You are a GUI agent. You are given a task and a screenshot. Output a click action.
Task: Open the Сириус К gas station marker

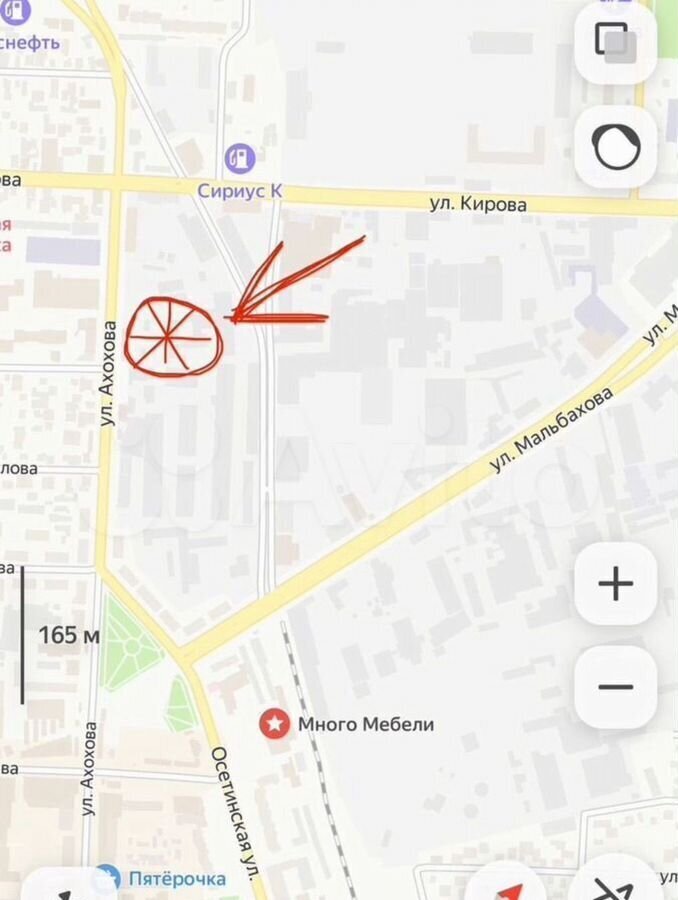coord(239,158)
